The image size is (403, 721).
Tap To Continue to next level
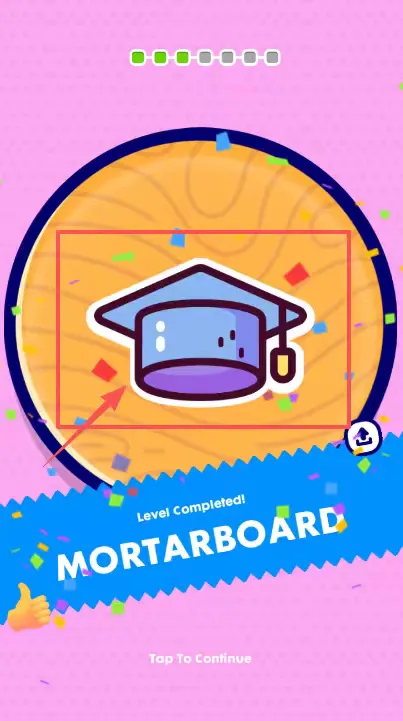(x=200, y=658)
